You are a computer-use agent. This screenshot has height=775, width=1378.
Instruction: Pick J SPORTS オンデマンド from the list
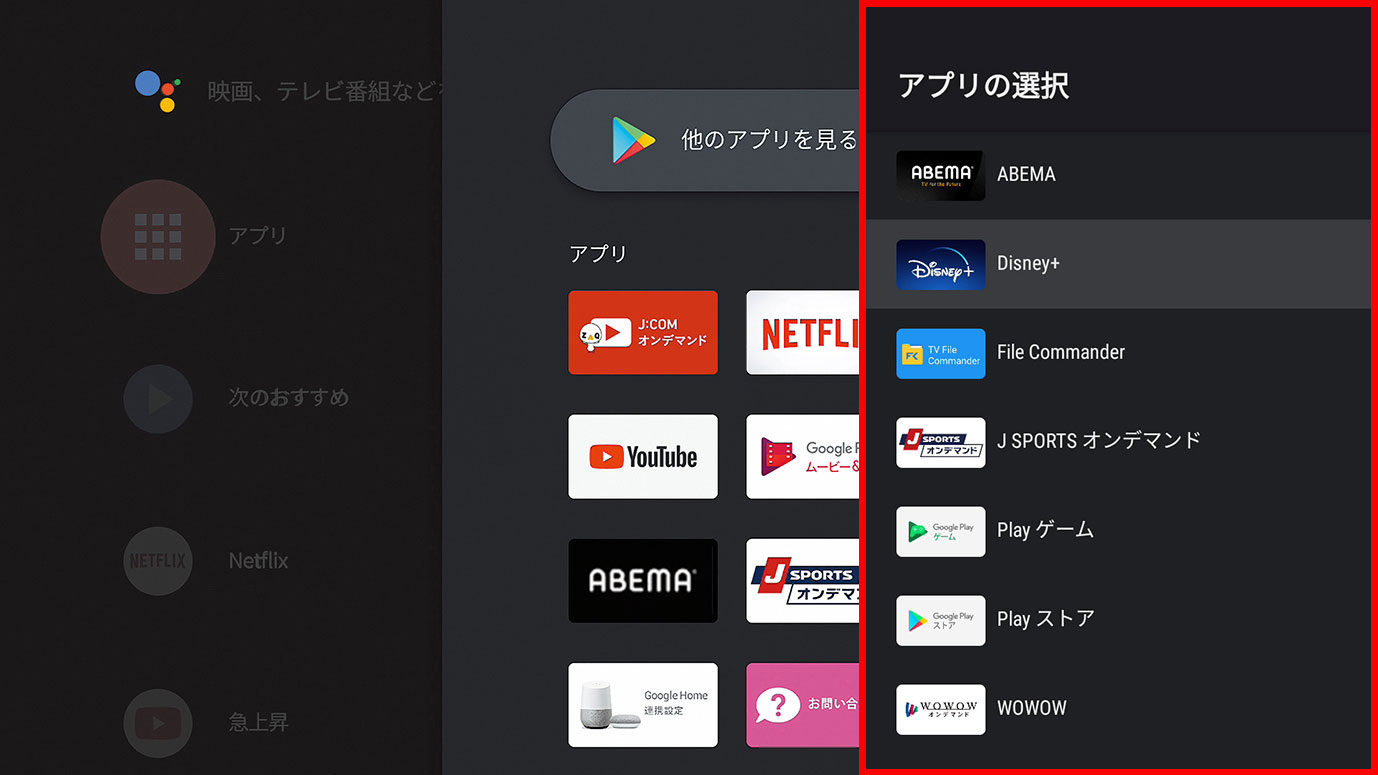click(1098, 441)
